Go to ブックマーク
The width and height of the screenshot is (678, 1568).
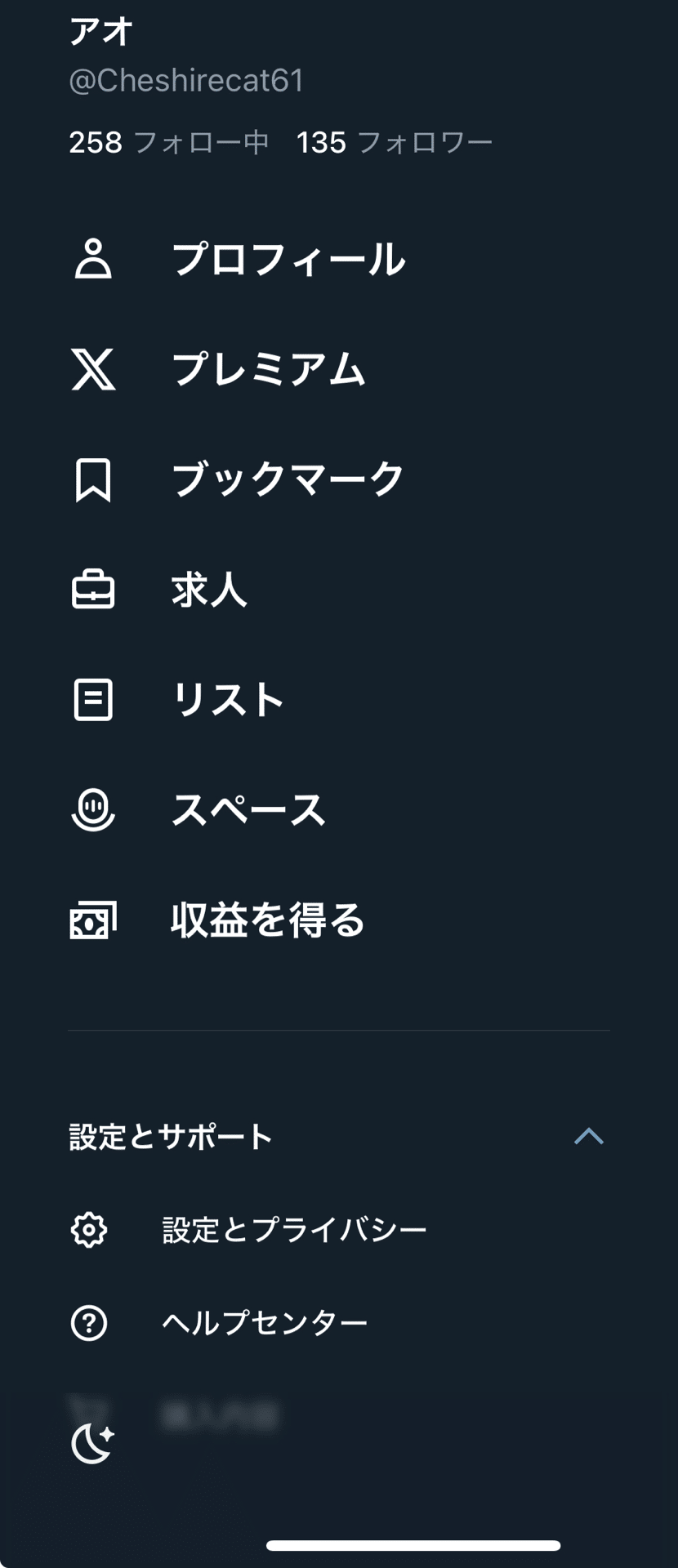pos(288,479)
